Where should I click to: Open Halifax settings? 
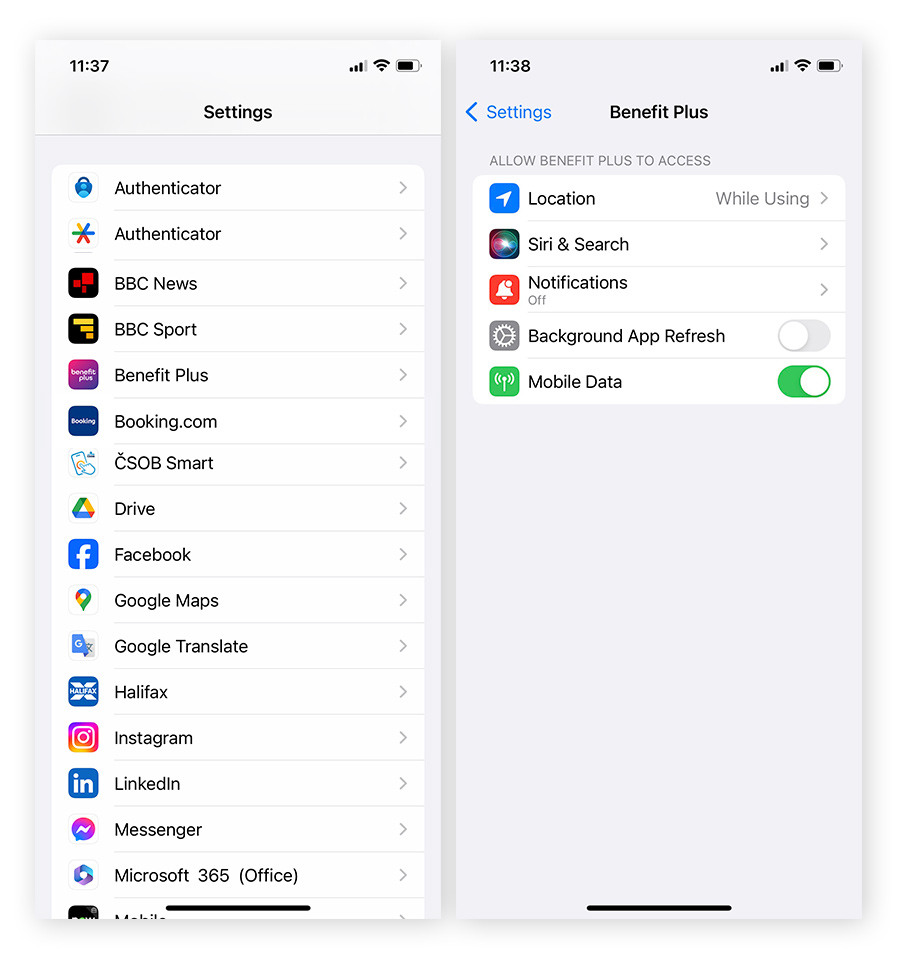click(238, 692)
